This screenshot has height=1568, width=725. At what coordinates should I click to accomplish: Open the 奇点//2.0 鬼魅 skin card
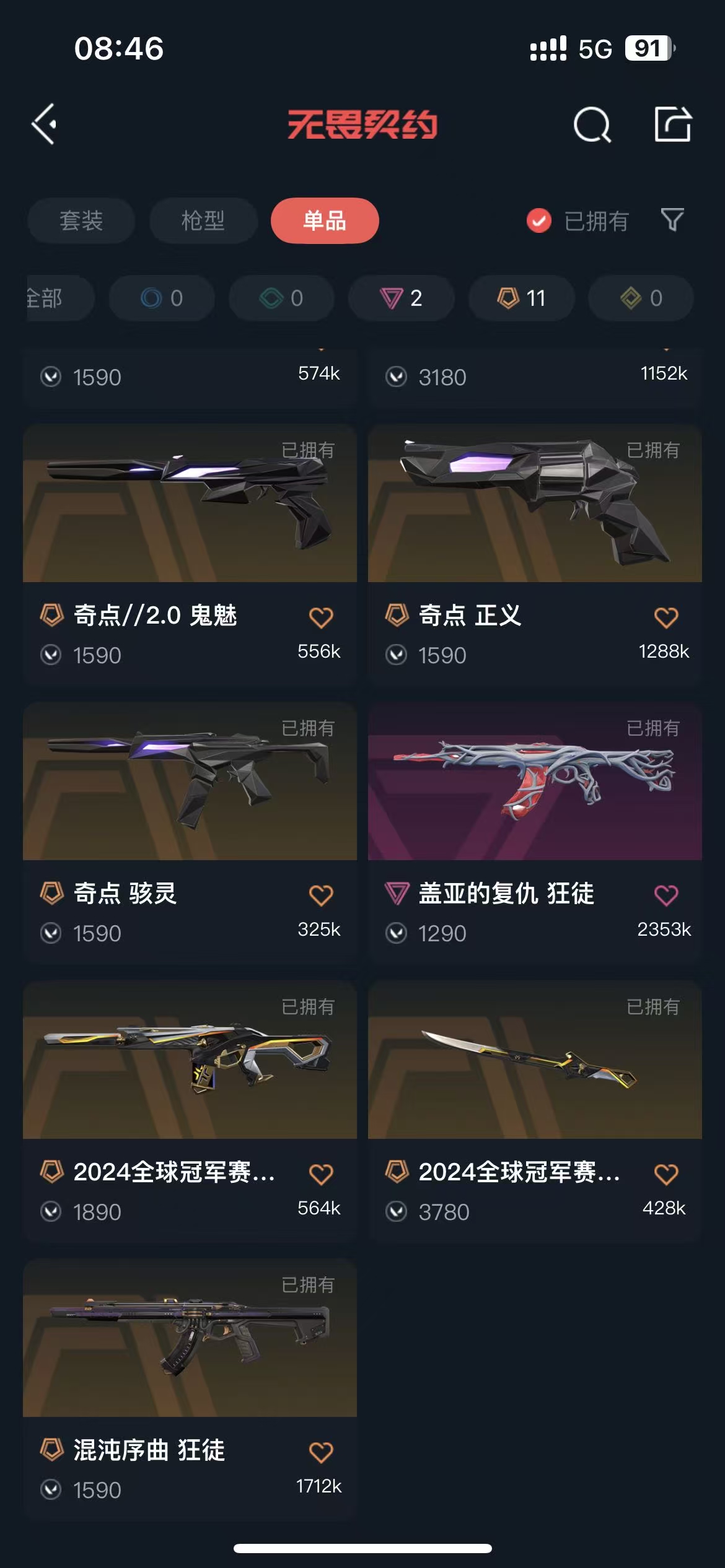coord(190,554)
